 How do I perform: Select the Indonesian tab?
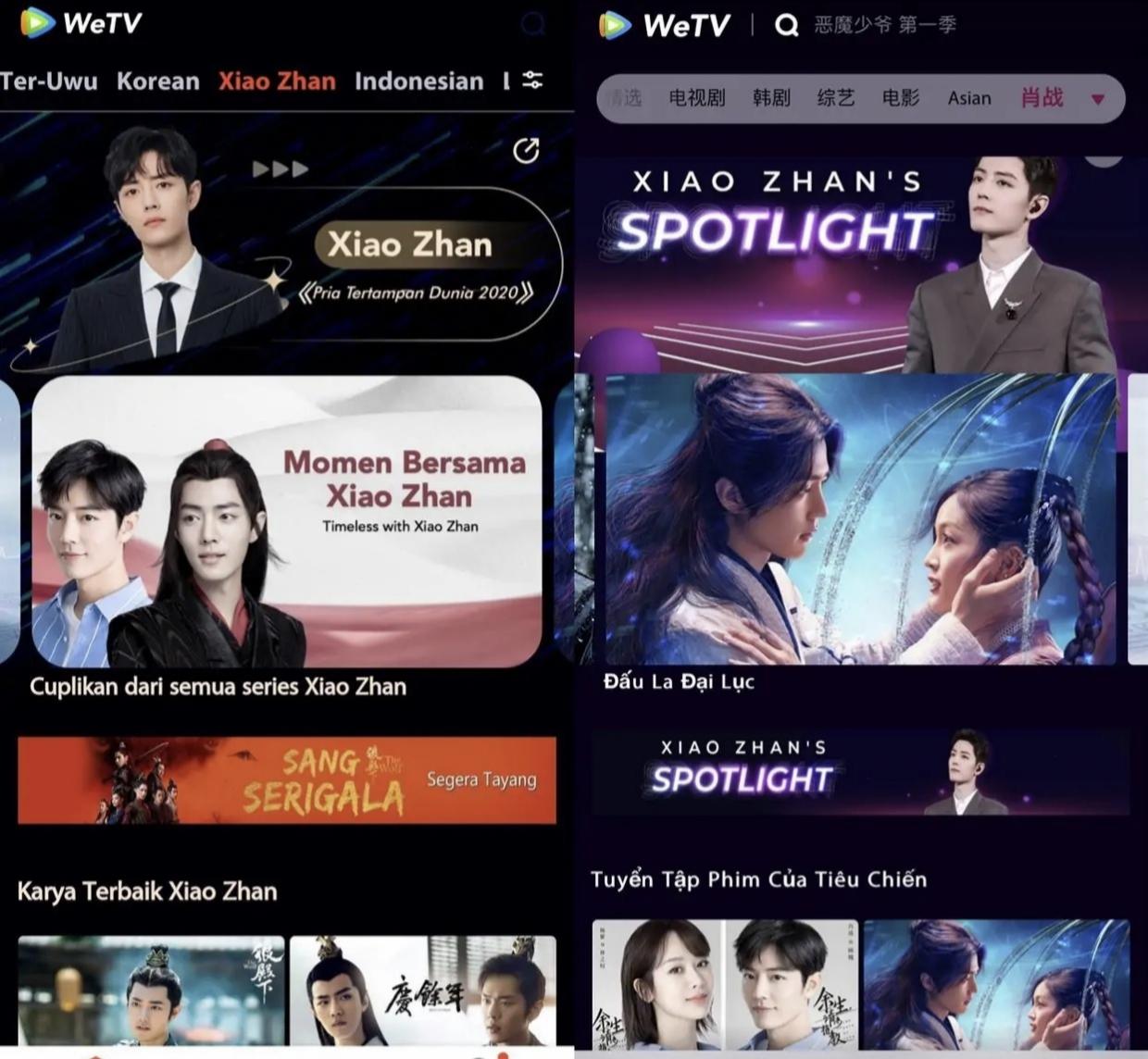(418, 81)
